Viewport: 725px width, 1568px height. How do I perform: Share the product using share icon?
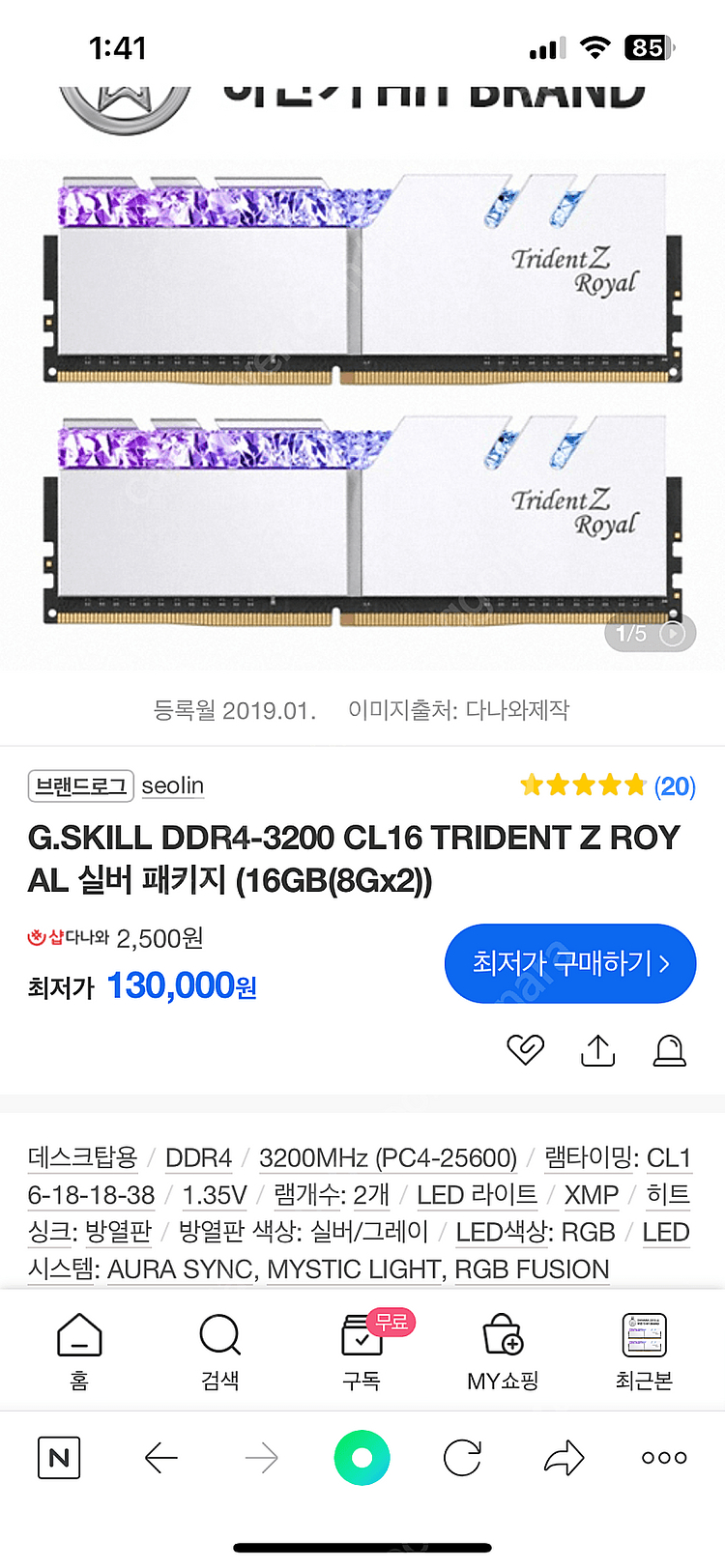(x=597, y=1049)
